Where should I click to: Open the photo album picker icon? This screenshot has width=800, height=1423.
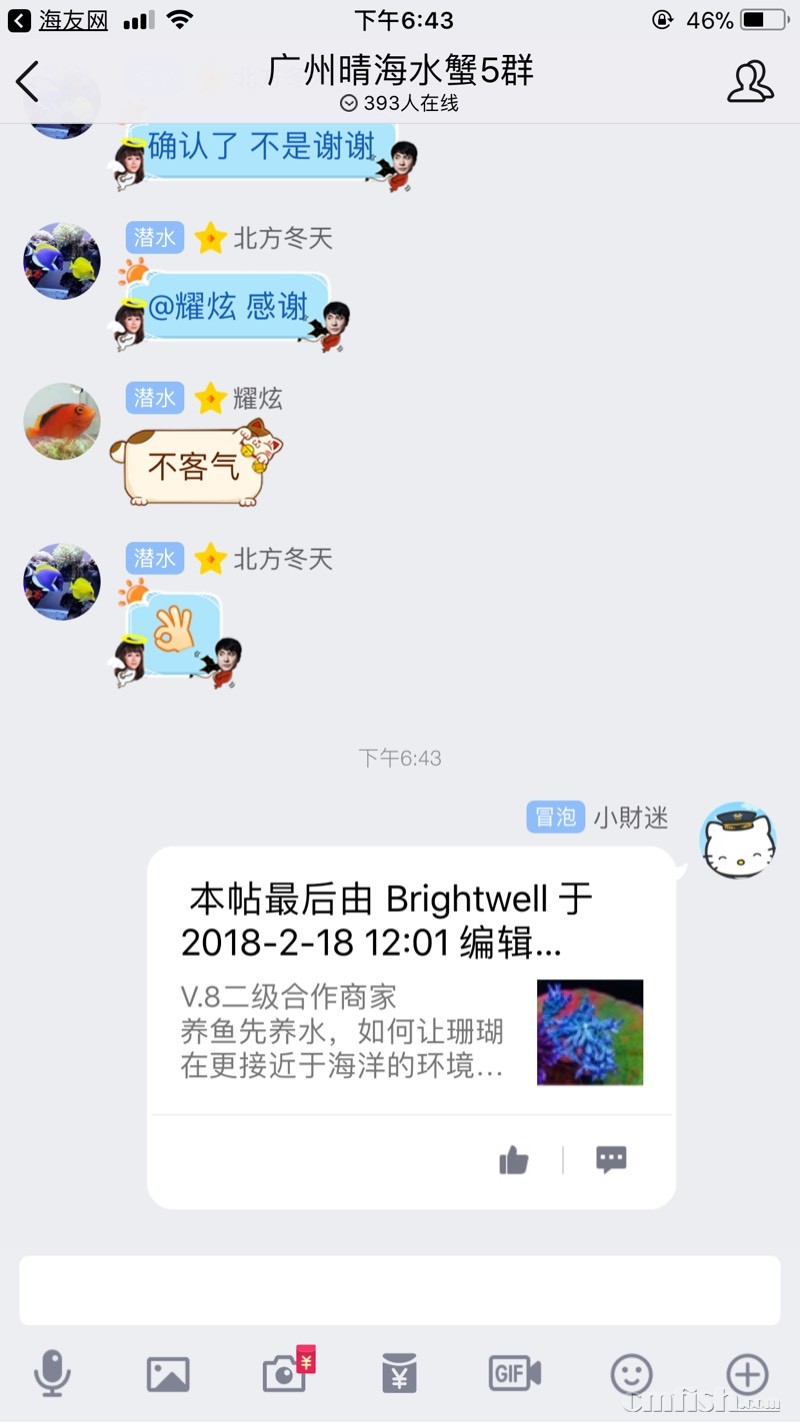pyautogui.click(x=169, y=1374)
